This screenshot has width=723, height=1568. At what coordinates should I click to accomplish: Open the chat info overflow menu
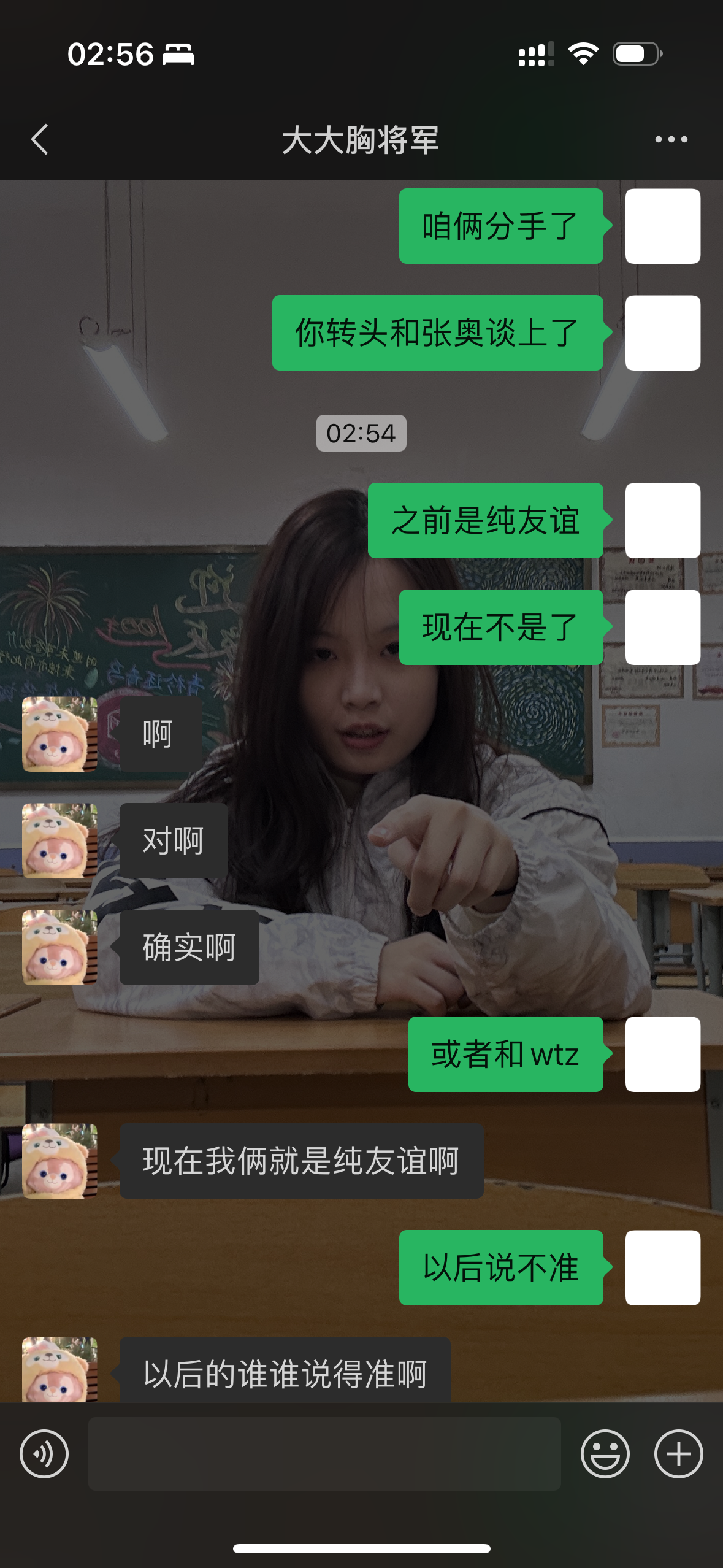(671, 139)
